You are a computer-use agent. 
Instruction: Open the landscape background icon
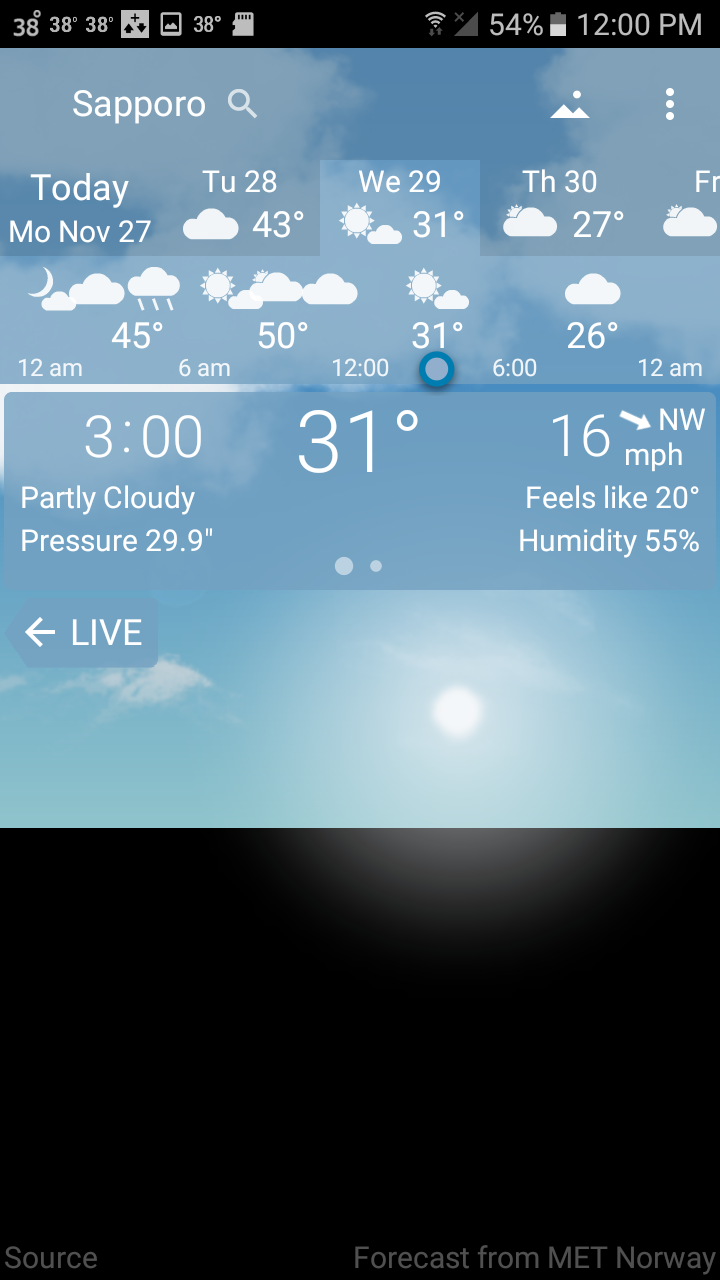coord(570,104)
